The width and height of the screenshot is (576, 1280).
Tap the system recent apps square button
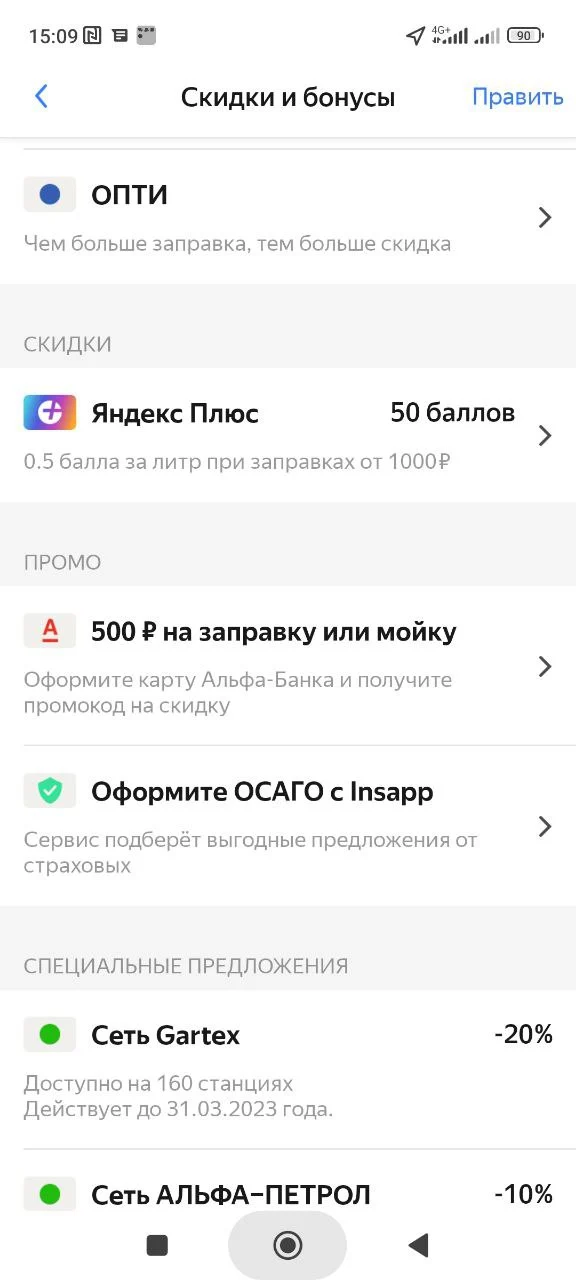click(x=157, y=1245)
